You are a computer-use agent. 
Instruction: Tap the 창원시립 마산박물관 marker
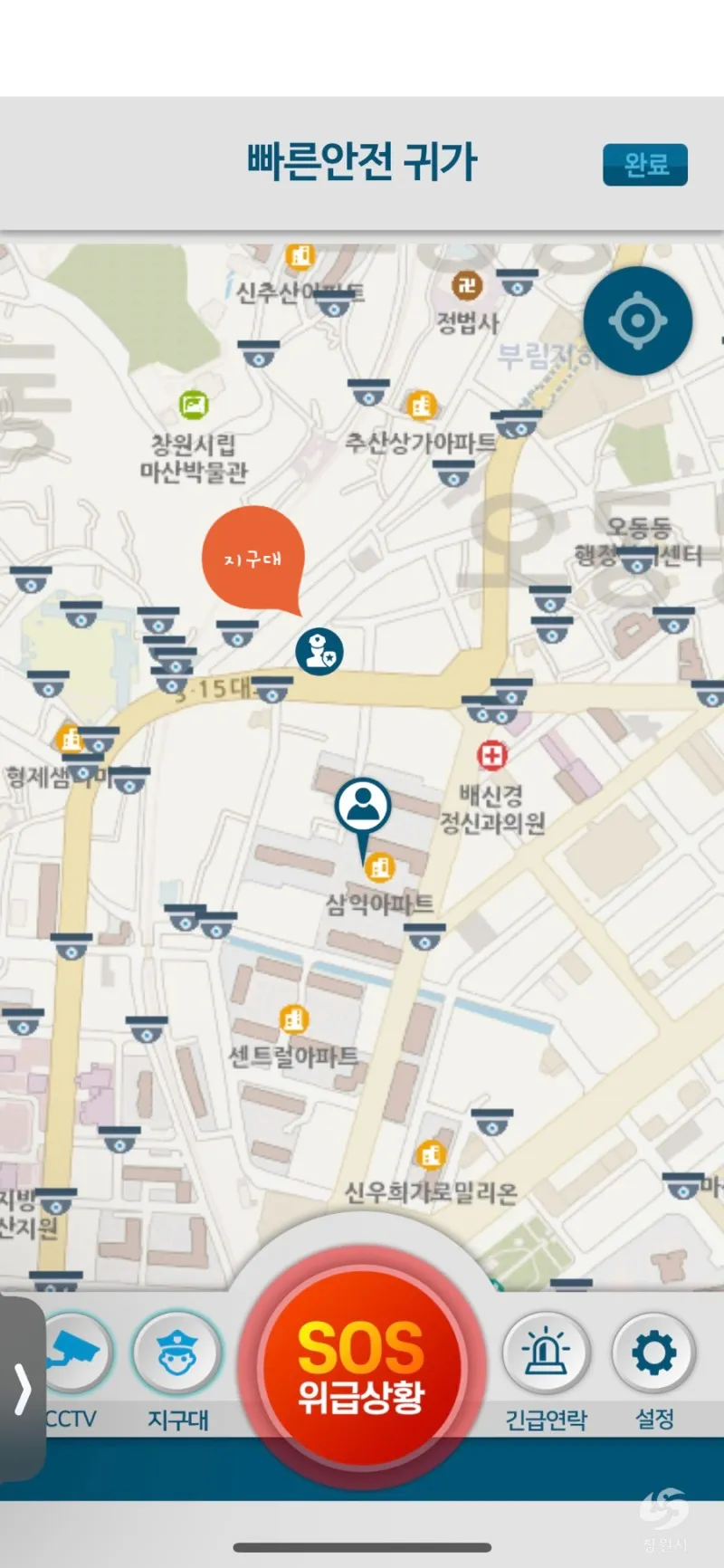194,405
